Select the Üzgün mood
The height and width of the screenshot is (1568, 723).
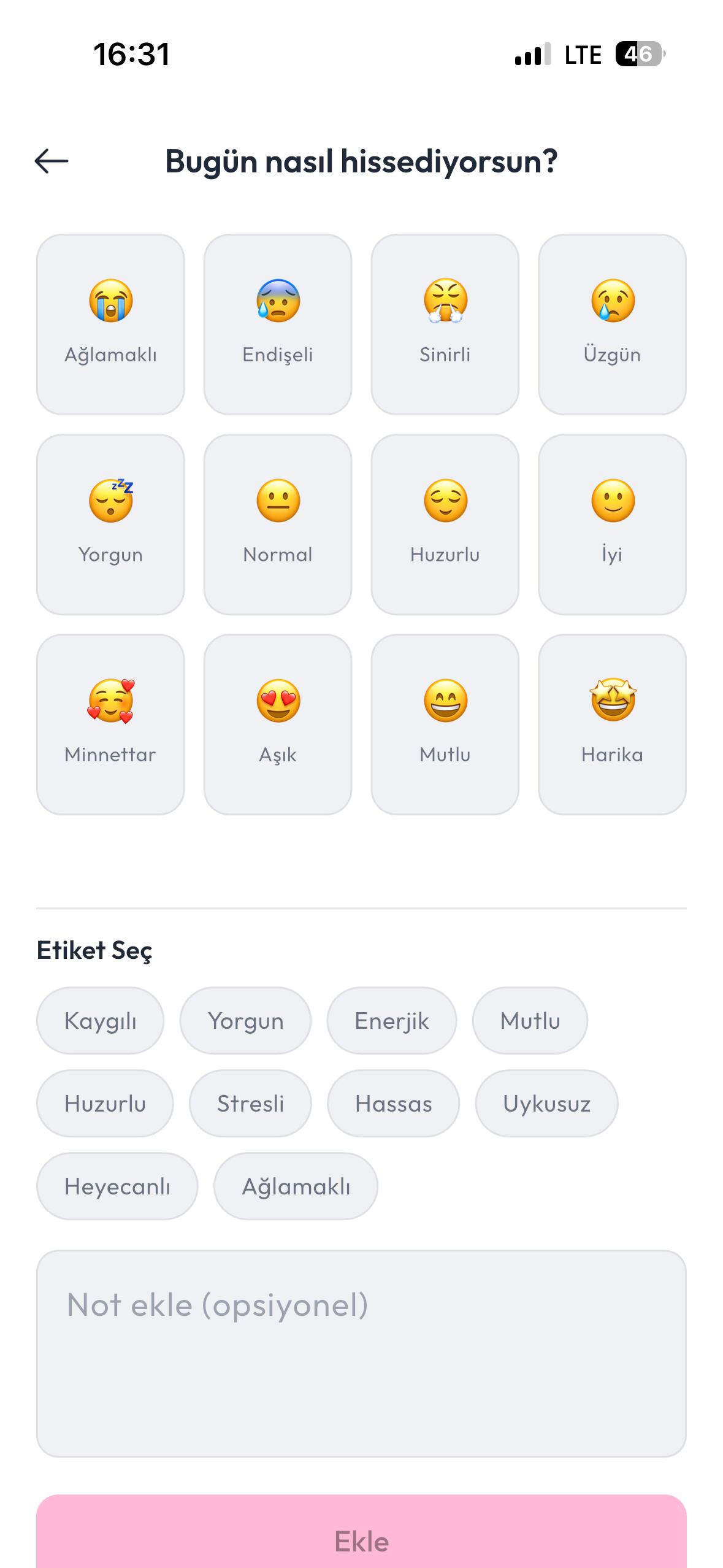point(613,325)
